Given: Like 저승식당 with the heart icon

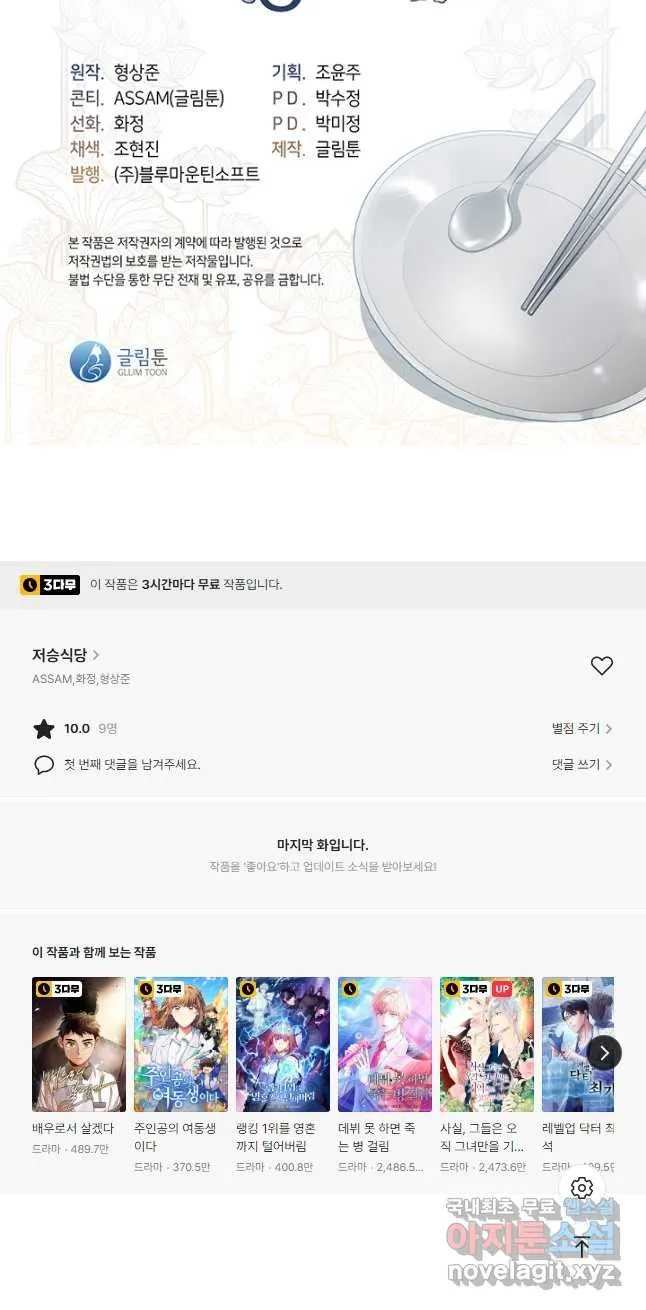Looking at the screenshot, I should (x=601, y=665).
